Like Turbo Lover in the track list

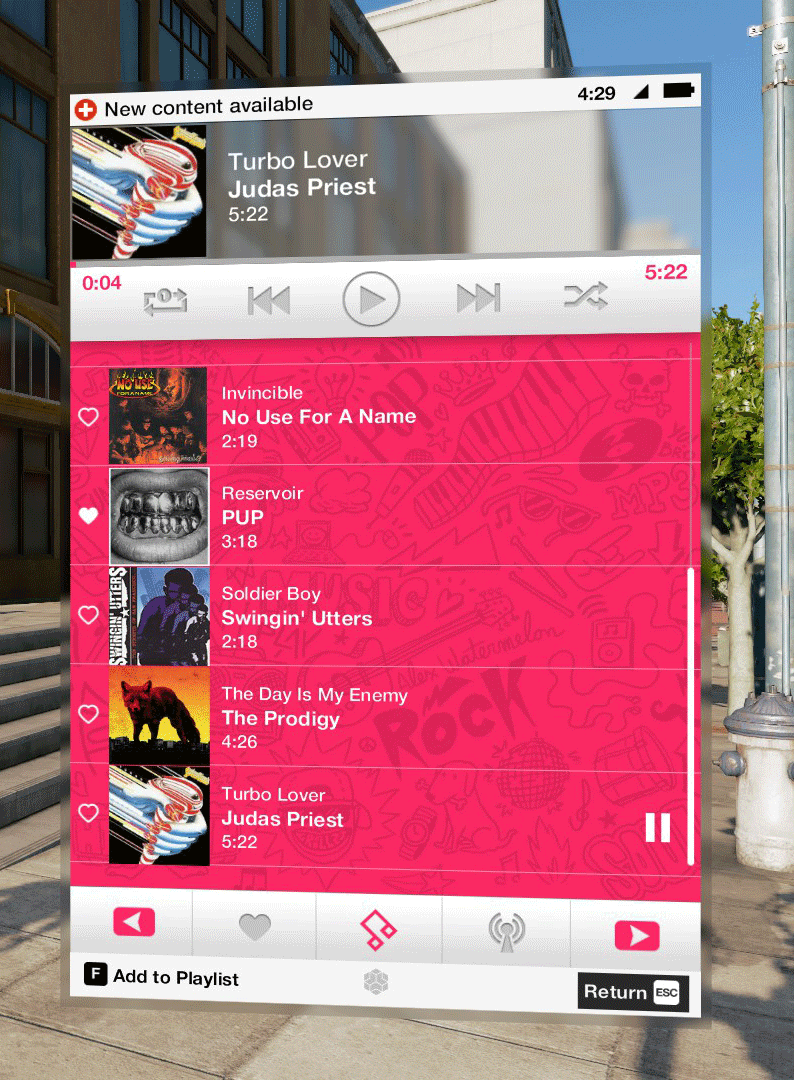(x=89, y=813)
